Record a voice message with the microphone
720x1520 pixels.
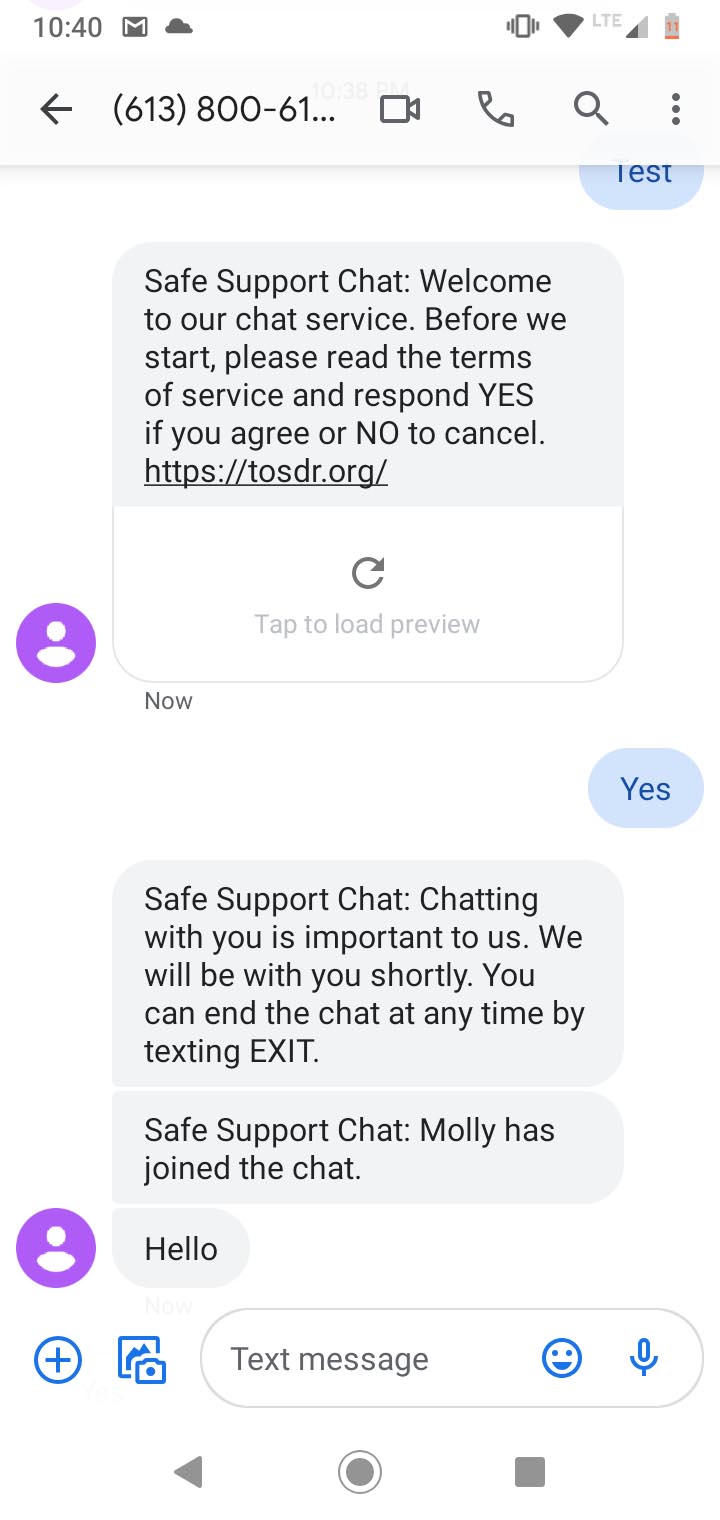645,1358
